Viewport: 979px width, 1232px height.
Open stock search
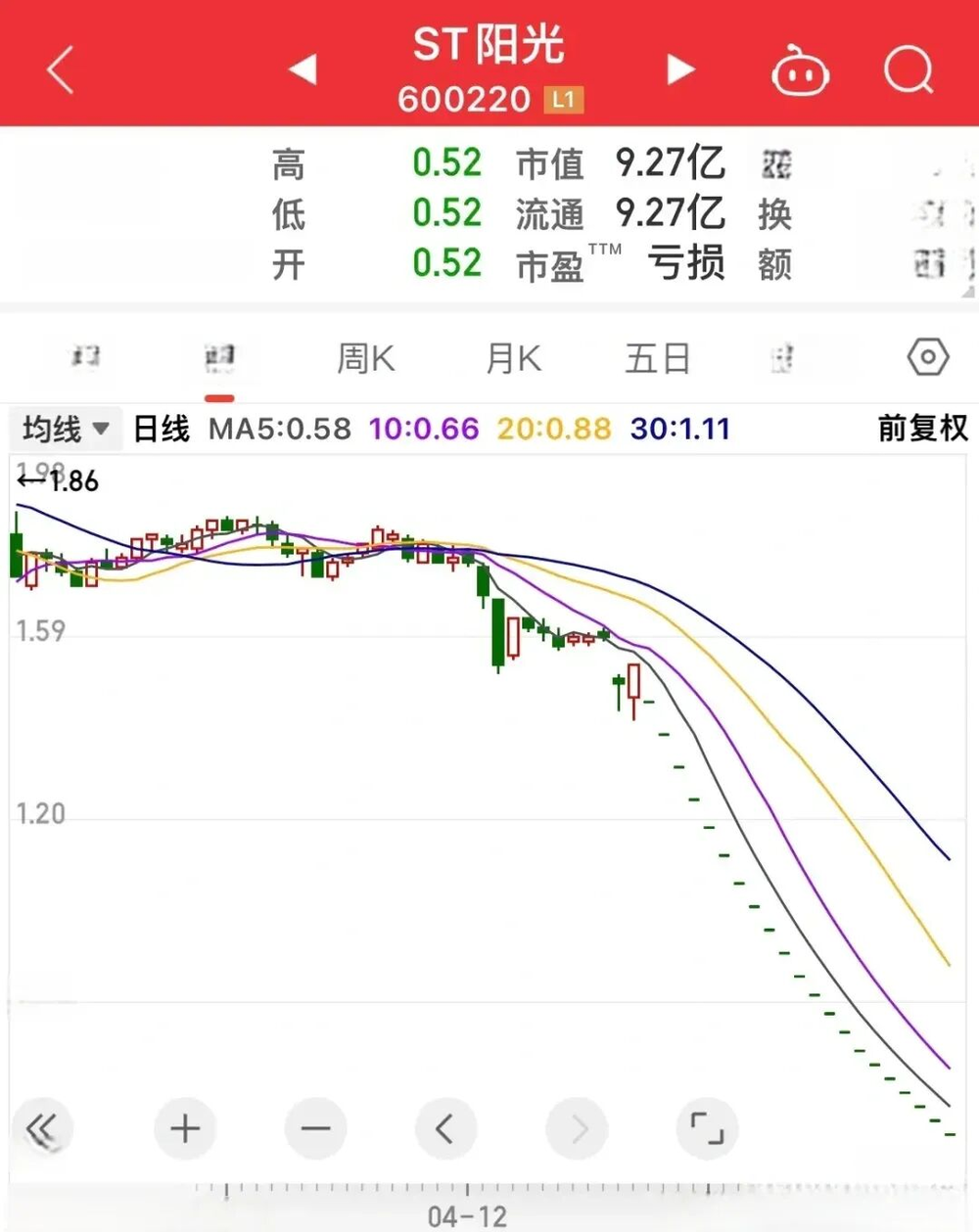pos(909,69)
